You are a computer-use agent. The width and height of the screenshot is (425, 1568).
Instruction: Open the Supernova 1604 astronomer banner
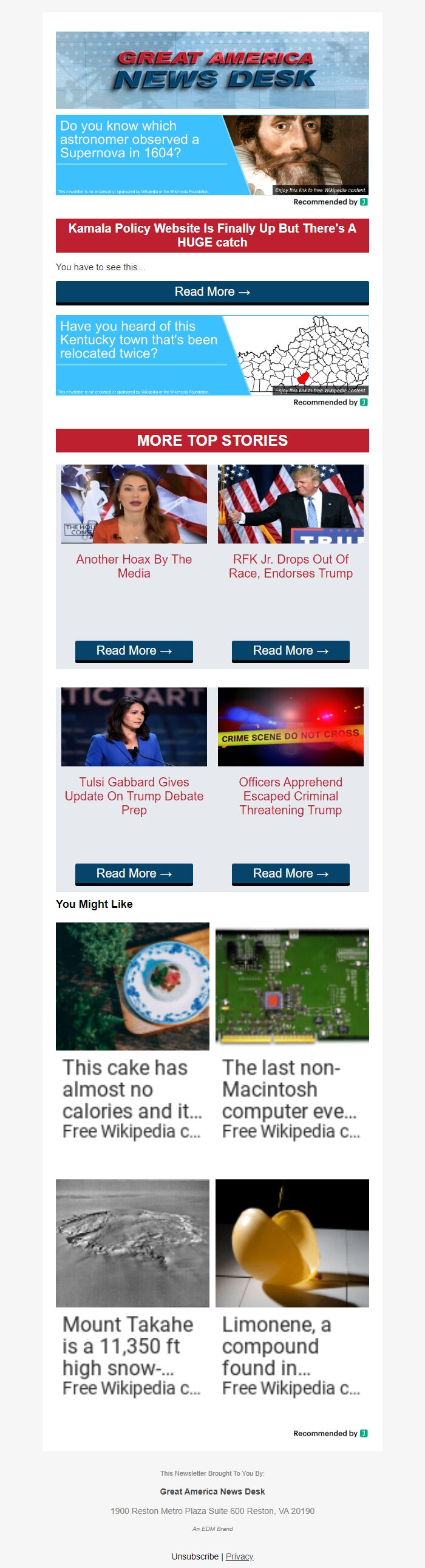(x=212, y=155)
